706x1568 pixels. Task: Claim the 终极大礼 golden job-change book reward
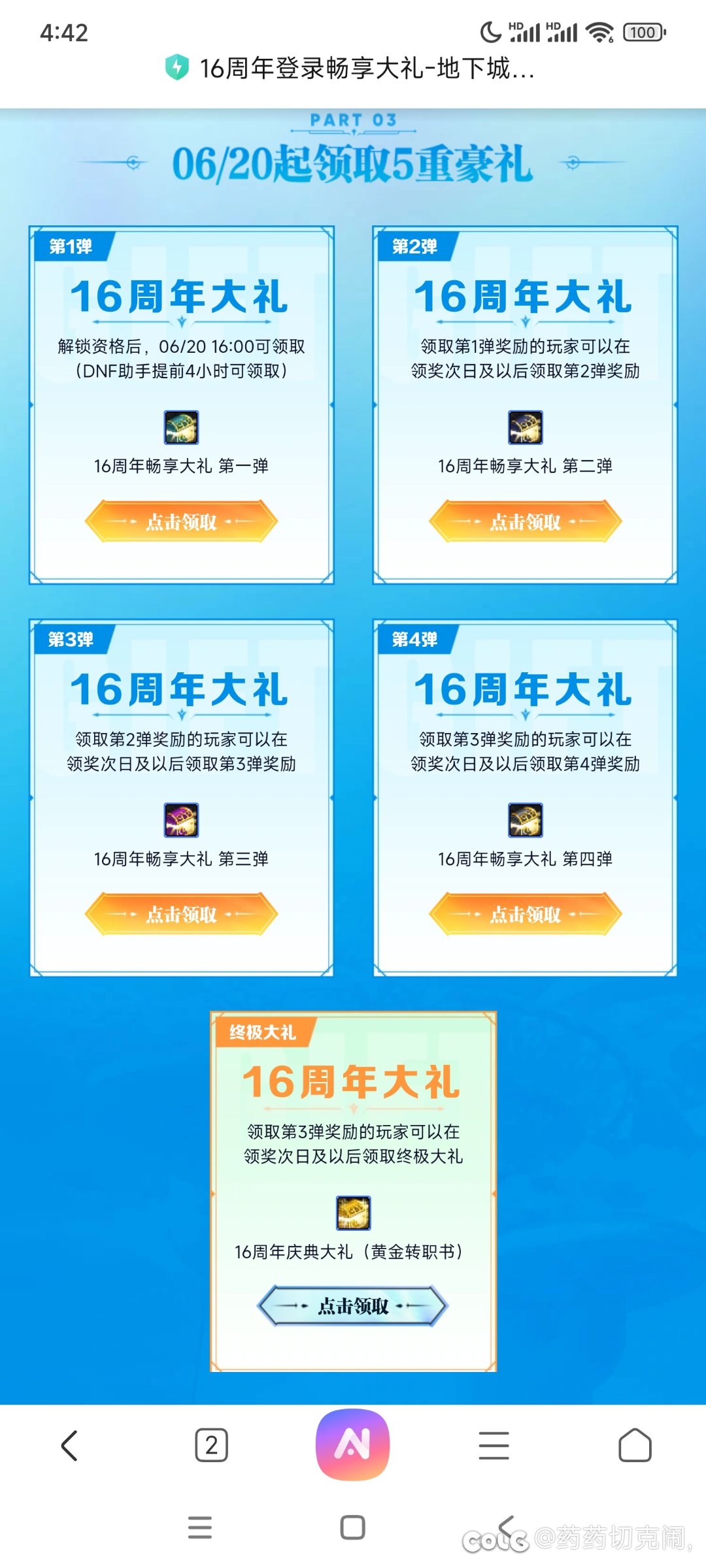click(x=353, y=1306)
